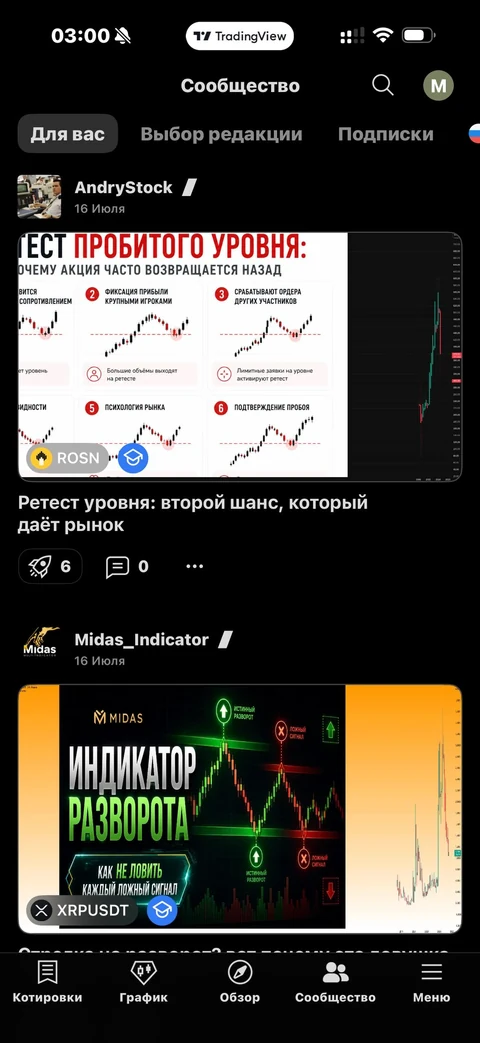
Task: Go to the Котировки tab
Action: [x=47, y=982]
